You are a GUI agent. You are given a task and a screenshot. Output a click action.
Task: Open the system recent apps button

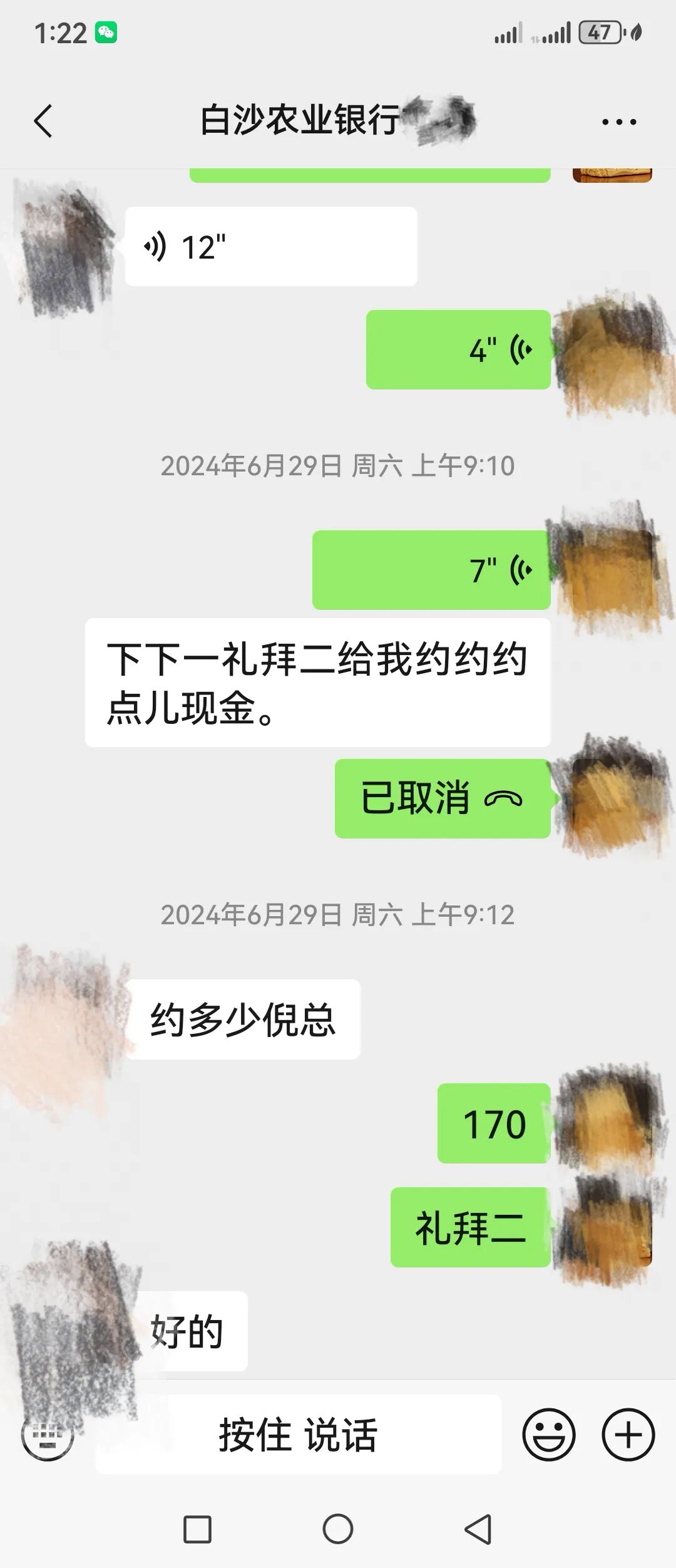pos(197,1530)
